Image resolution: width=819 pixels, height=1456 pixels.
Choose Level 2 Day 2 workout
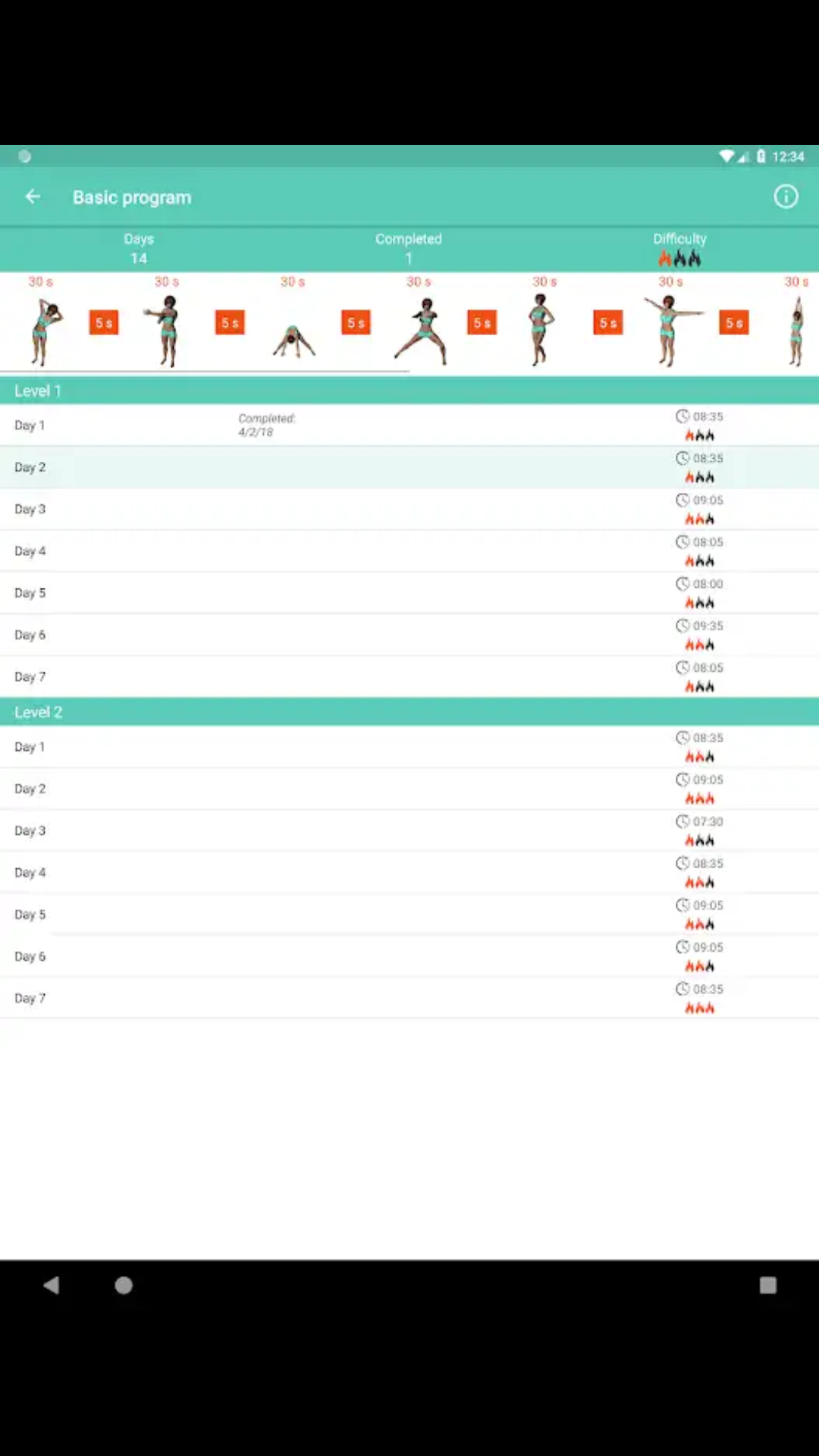[409, 789]
